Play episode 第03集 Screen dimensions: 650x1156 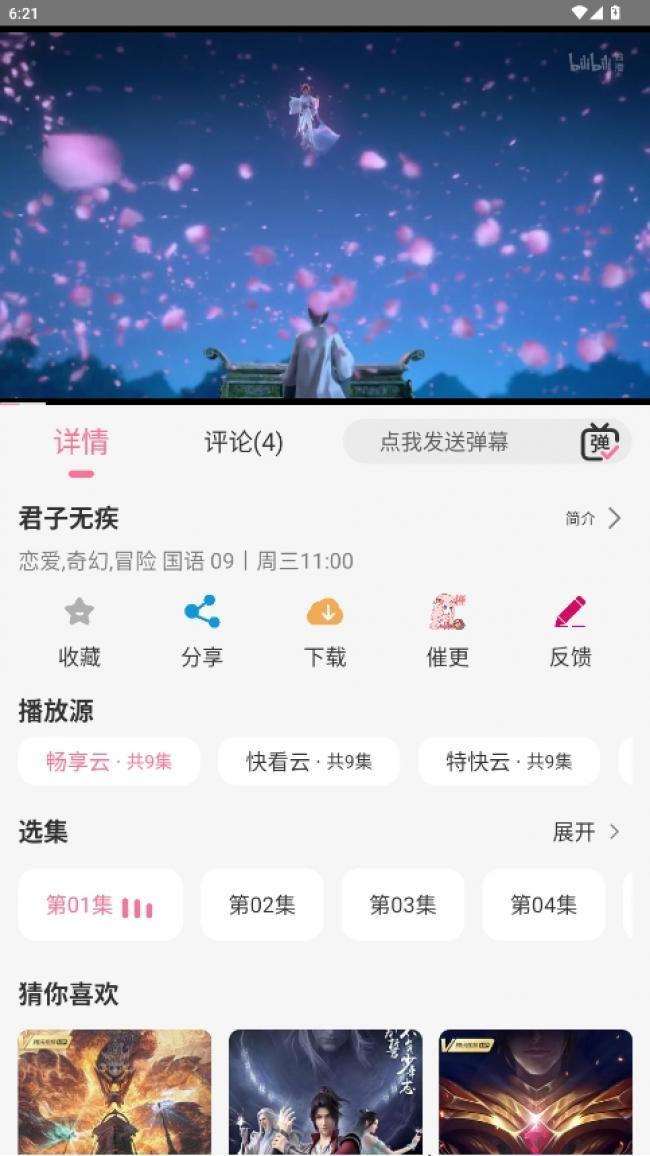coord(403,905)
